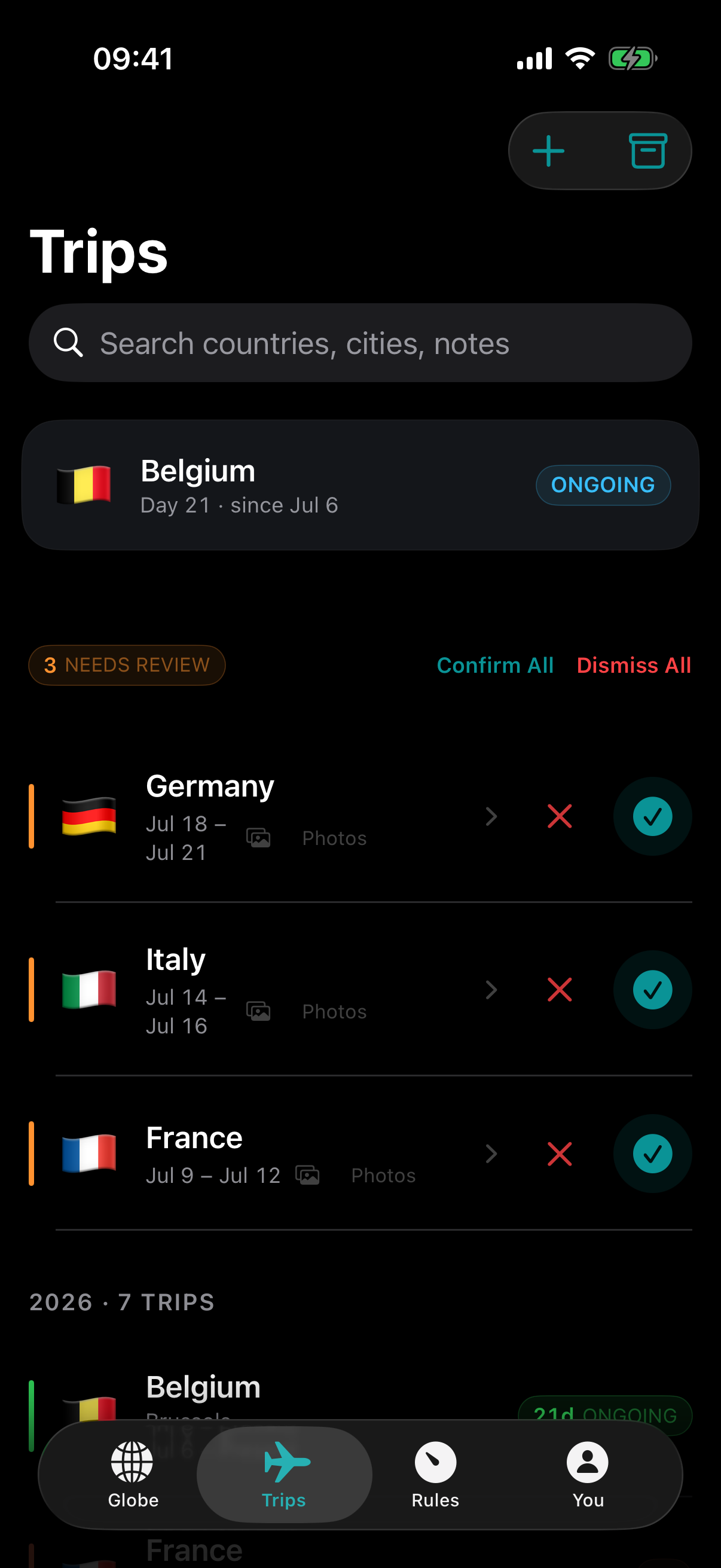Switch to the Rules tab
This screenshot has width=721, height=1568.
(435, 1475)
